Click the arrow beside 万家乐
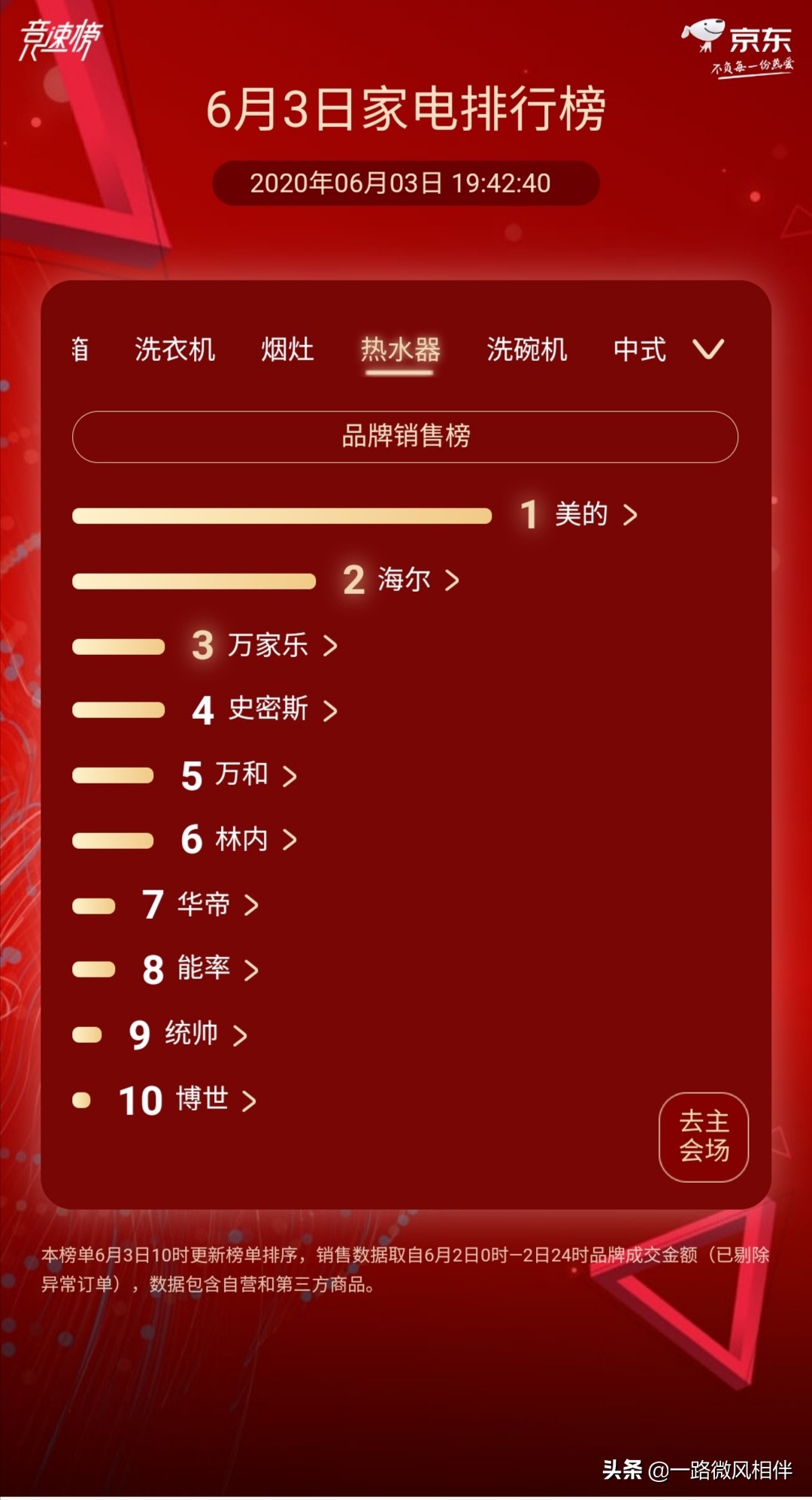 pos(331,646)
